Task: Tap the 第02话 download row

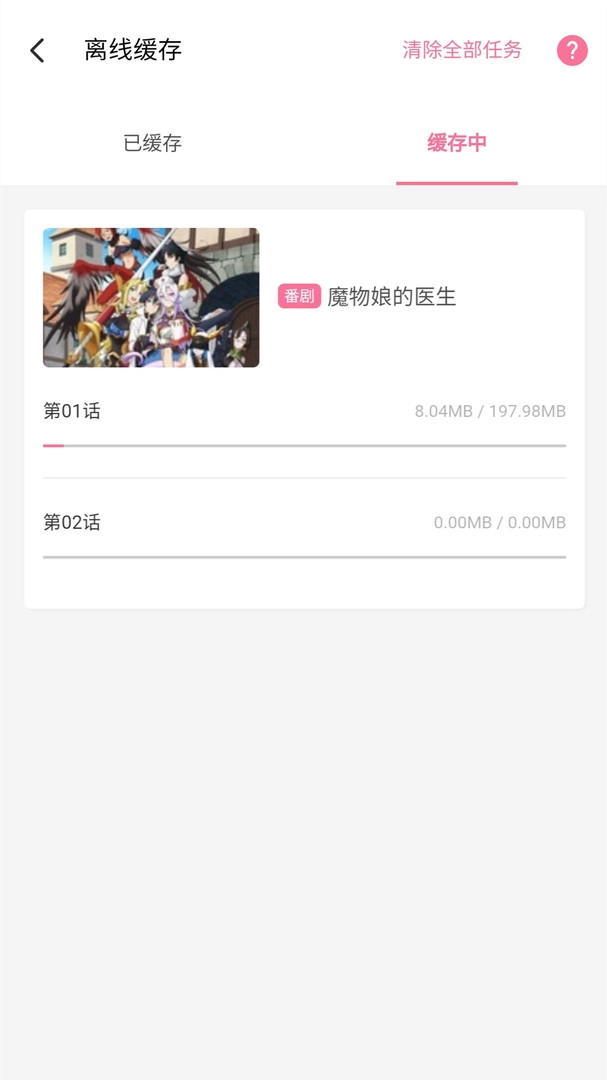Action: point(304,534)
